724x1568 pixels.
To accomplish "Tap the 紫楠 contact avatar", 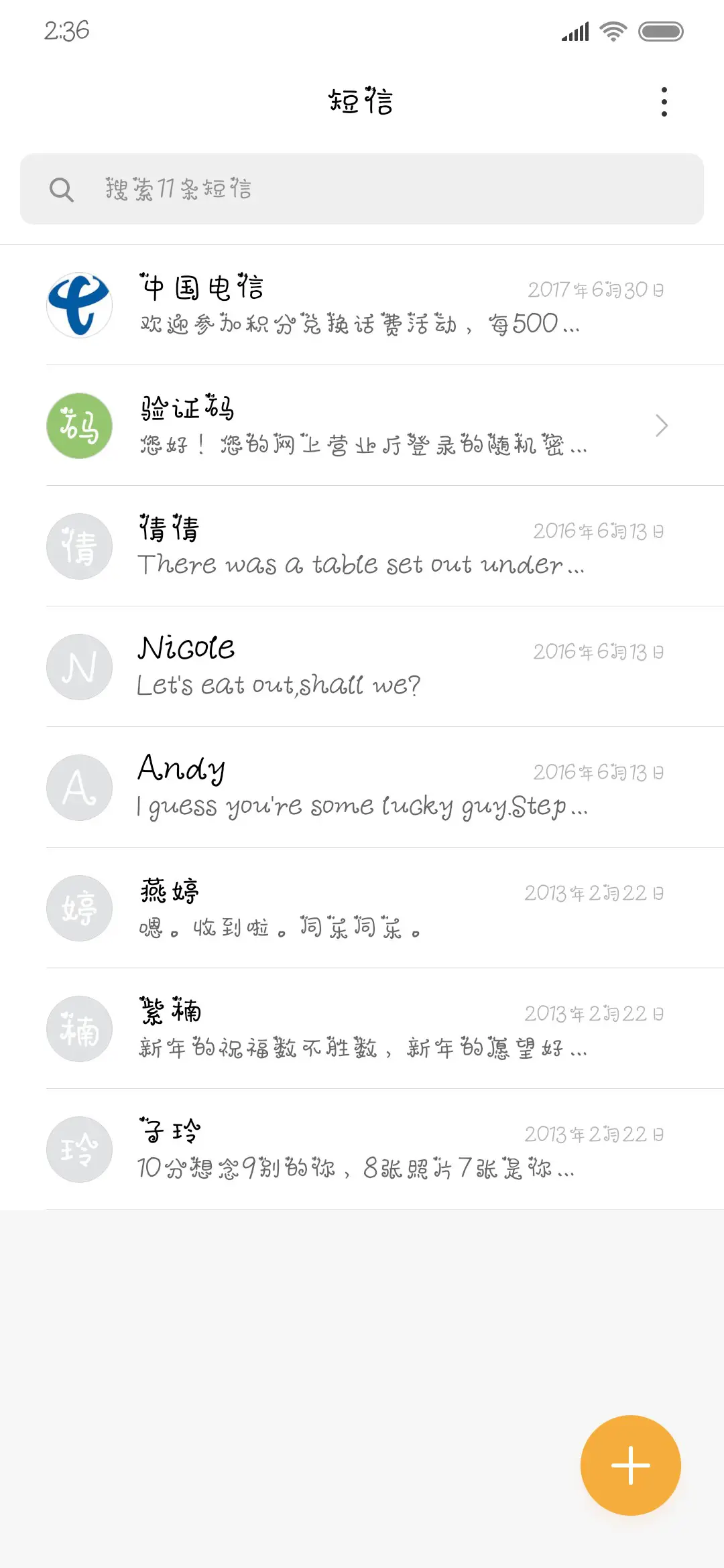I will 78,1029.
